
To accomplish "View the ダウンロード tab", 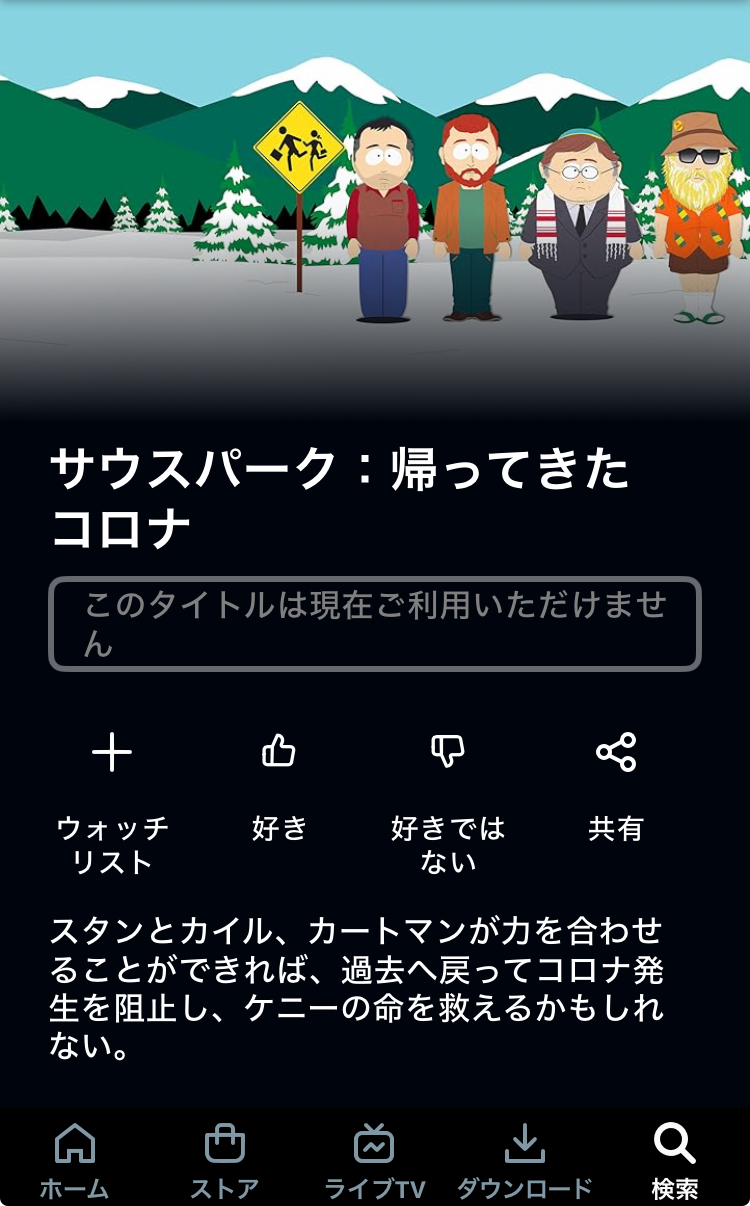I will [x=524, y=1159].
